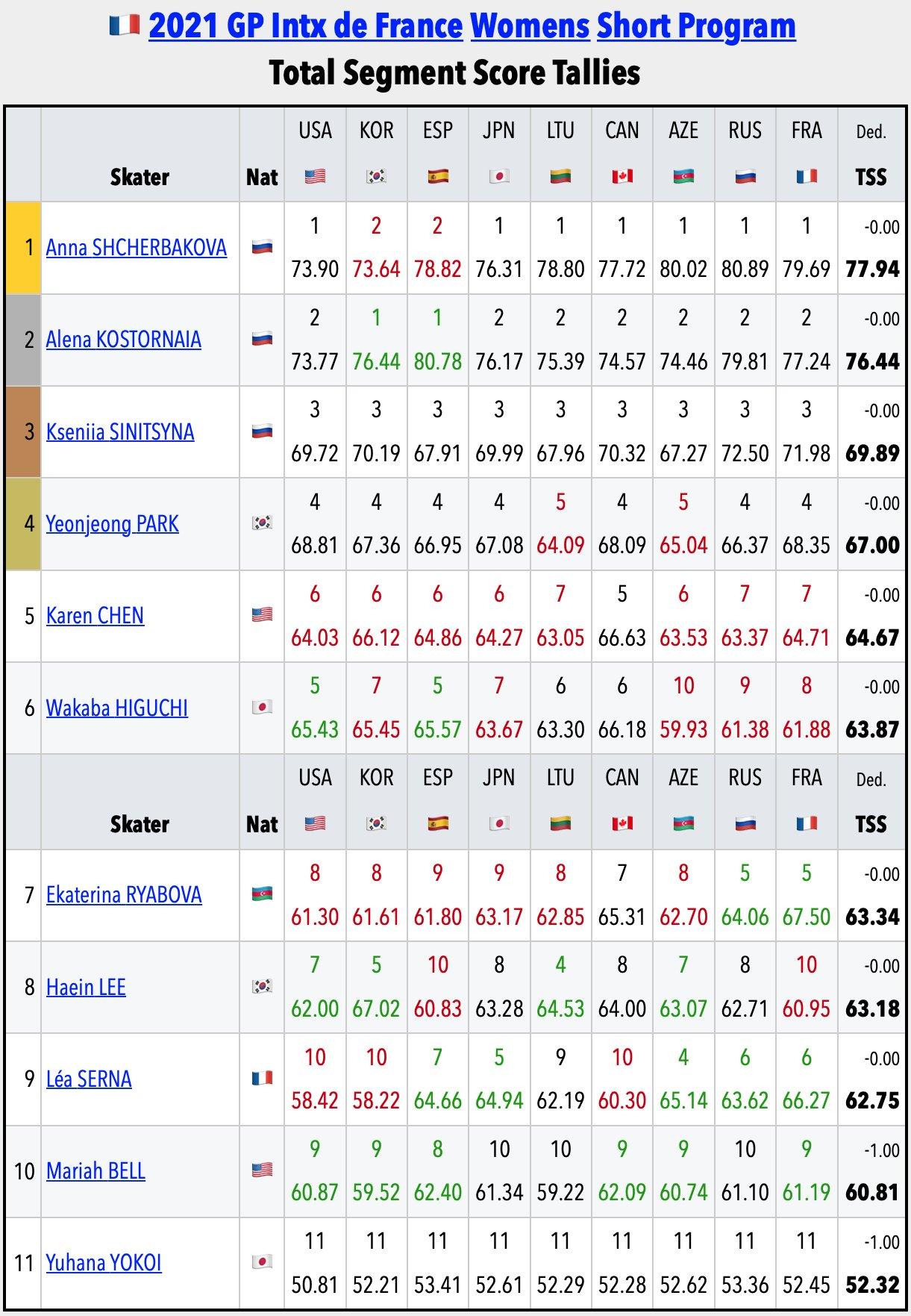This screenshot has height=1316, width=911.
Task: Tap the Karen CHEN link
Action: 95,616
